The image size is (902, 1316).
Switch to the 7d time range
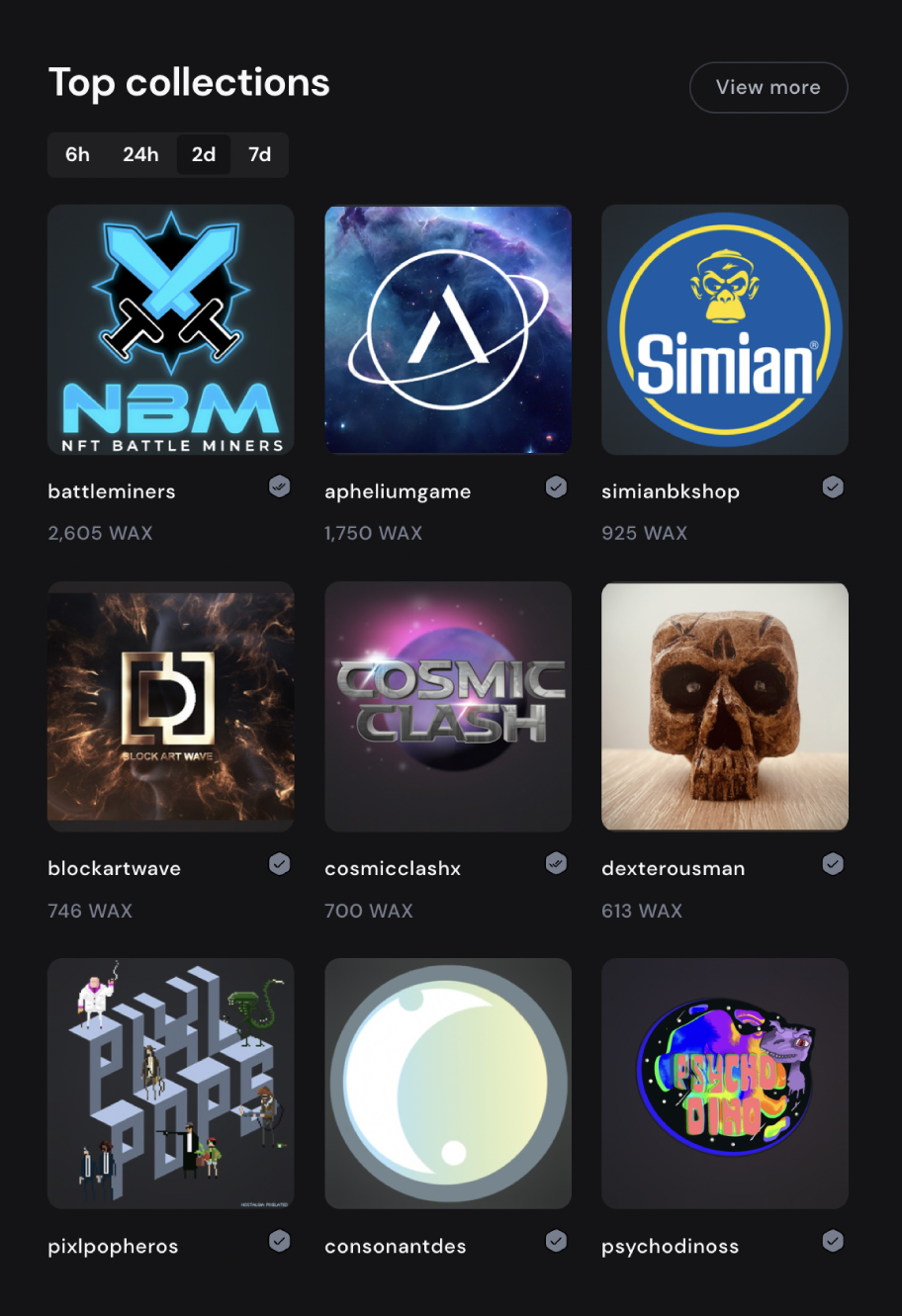(259, 154)
